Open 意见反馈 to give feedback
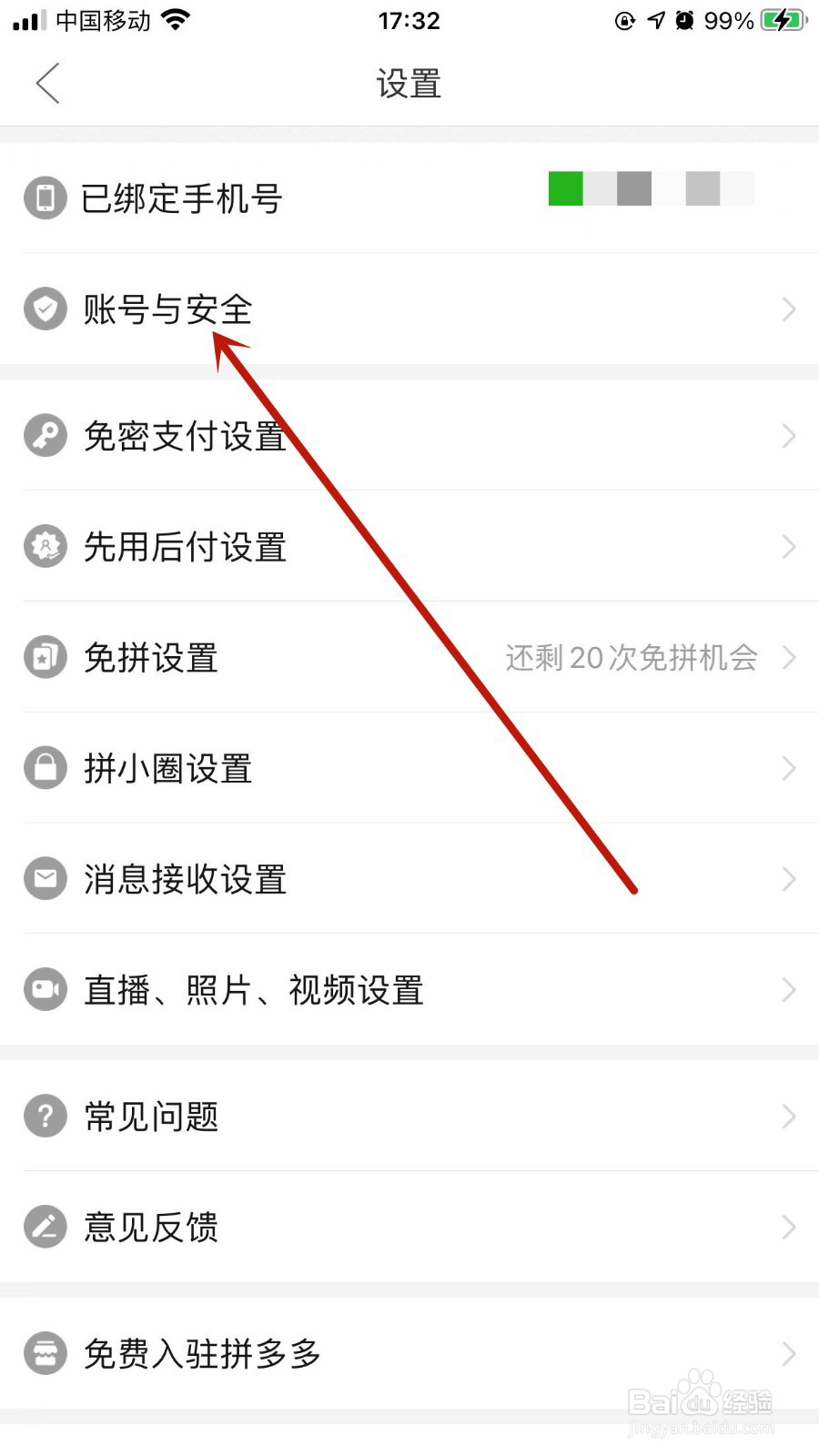This screenshot has height=1456, width=819. pyautogui.click(x=149, y=1228)
